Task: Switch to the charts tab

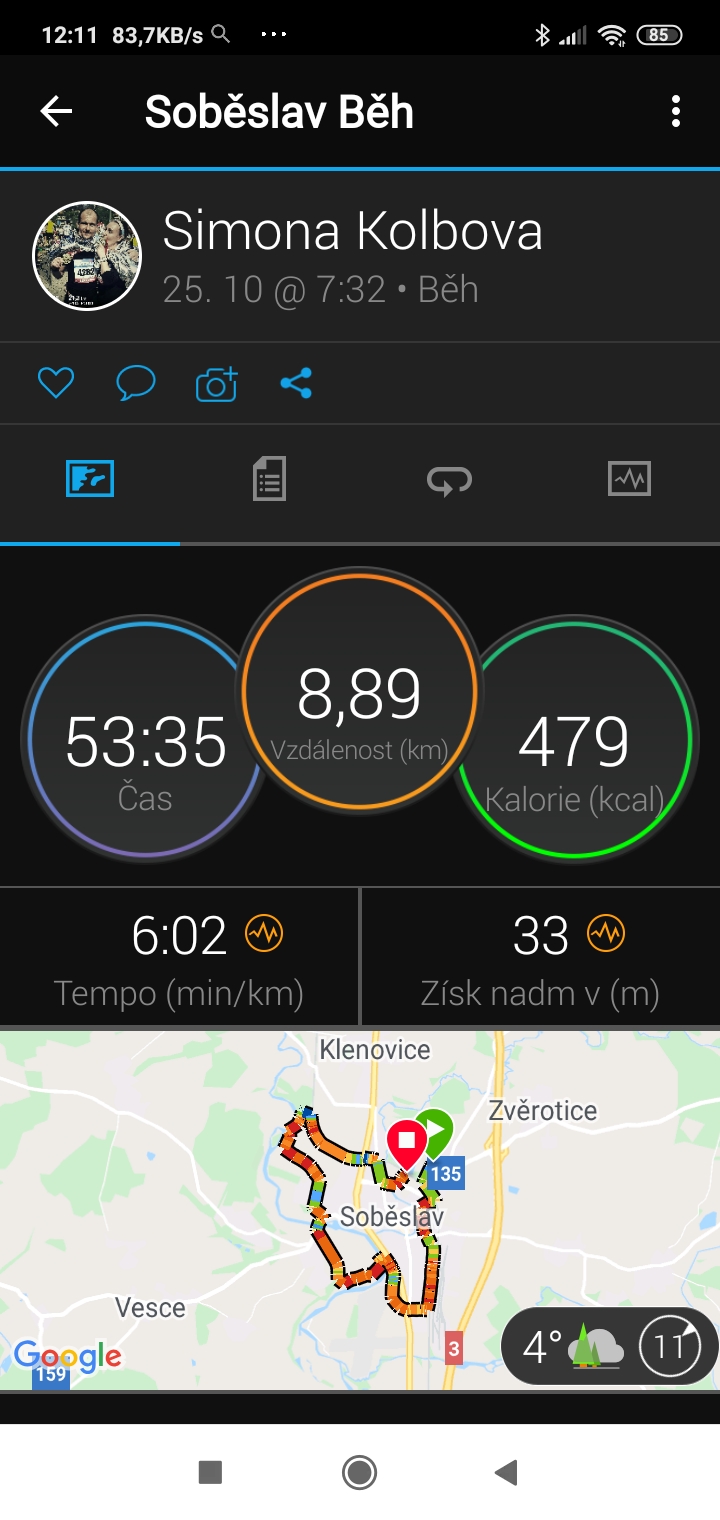Action: coord(629,479)
